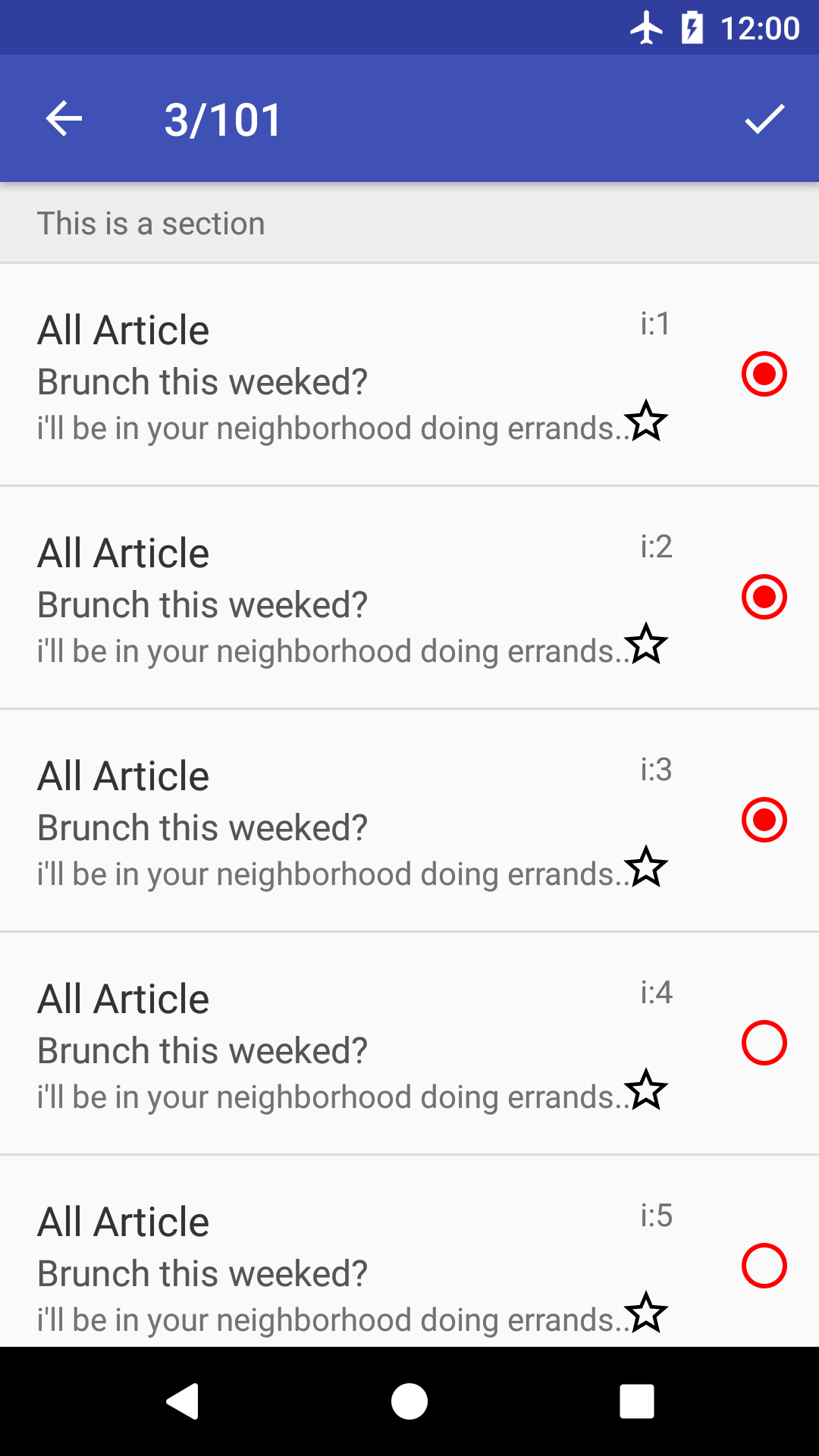Image resolution: width=819 pixels, height=1456 pixels.
Task: Select the radio button for item i:5
Action: pos(764,1266)
